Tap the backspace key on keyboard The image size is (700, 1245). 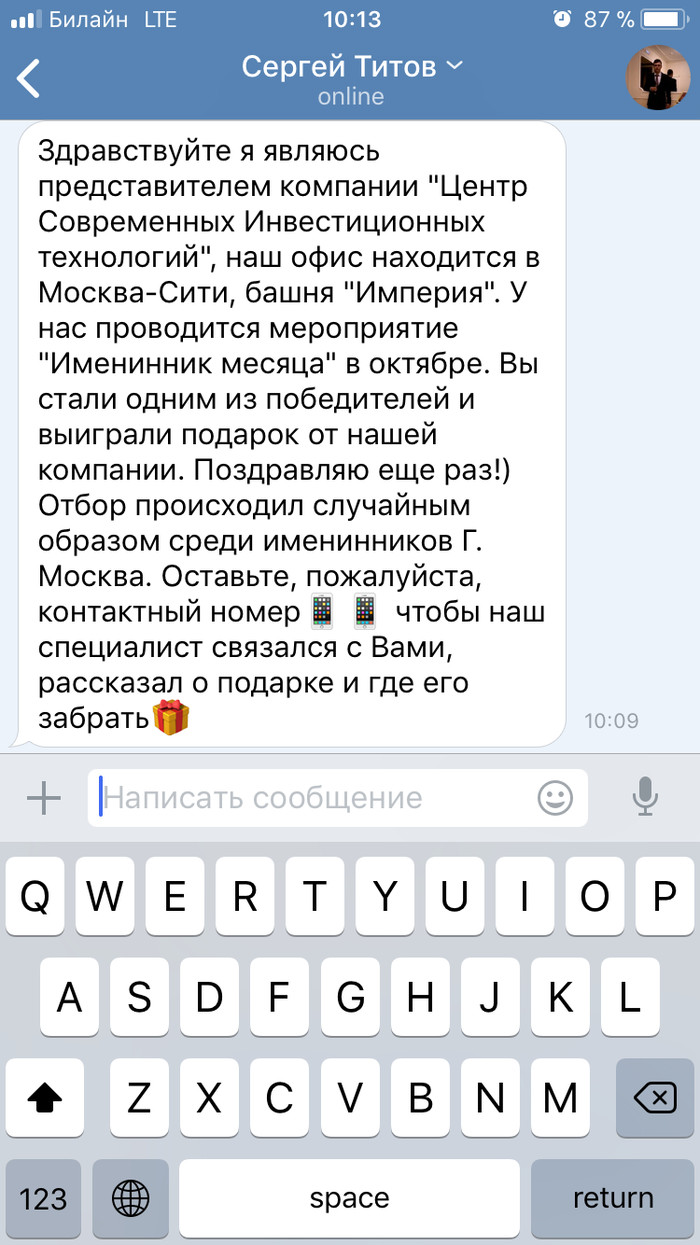coord(654,1099)
